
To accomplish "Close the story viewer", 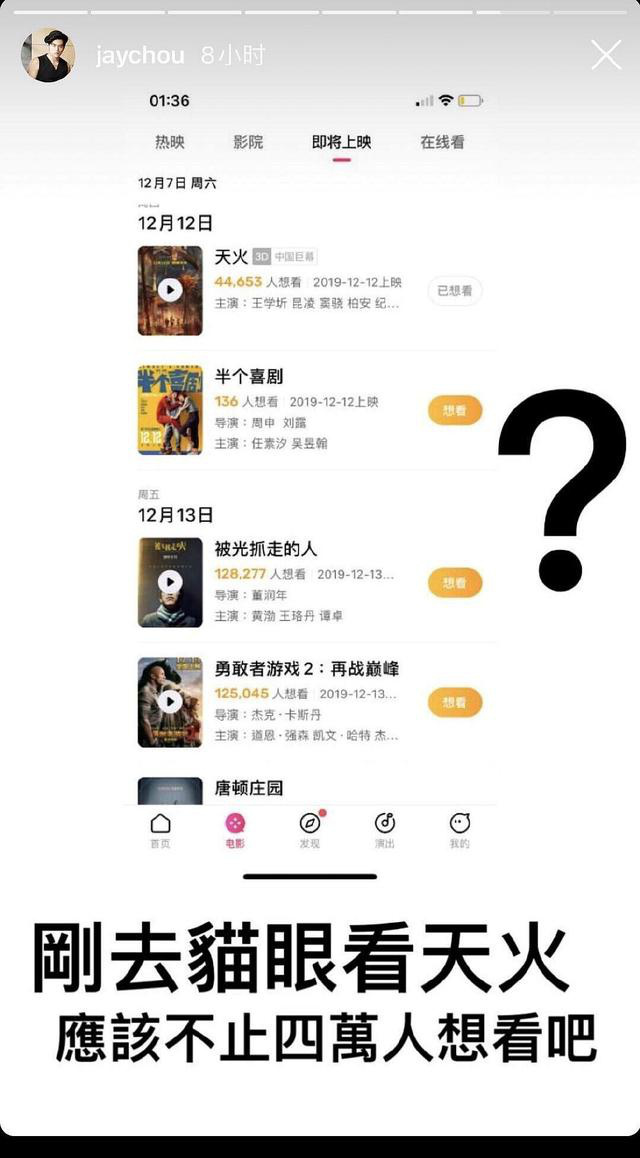I will [x=606, y=55].
